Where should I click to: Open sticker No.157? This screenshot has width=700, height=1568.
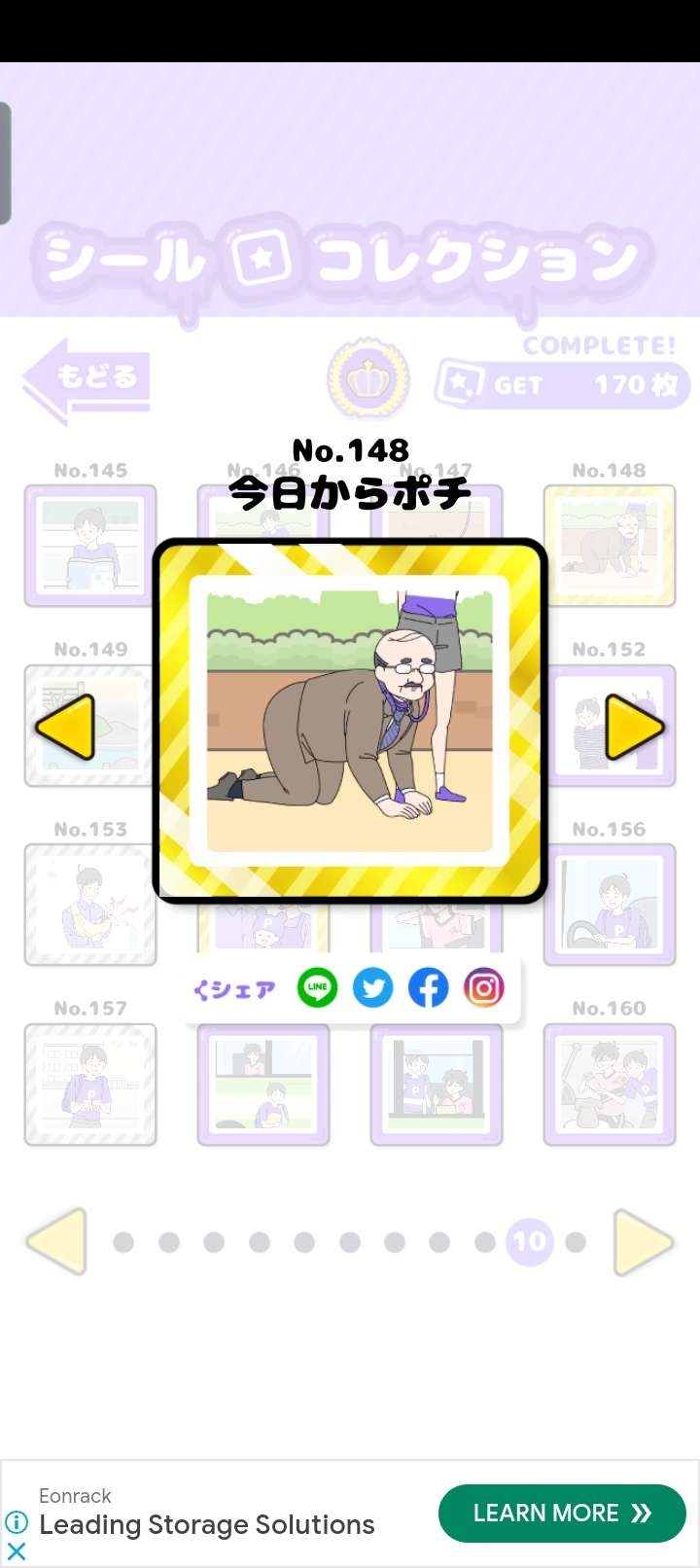click(x=90, y=1084)
